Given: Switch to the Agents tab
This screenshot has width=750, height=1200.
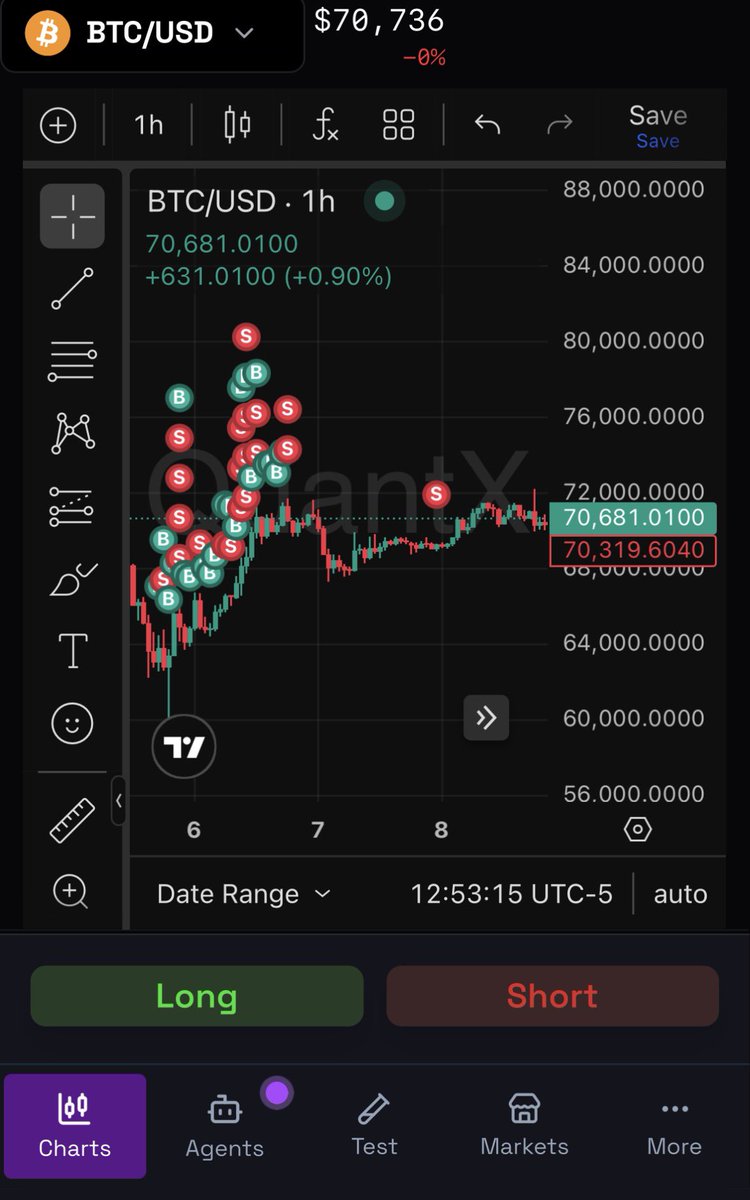Looking at the screenshot, I should coord(225,1127).
